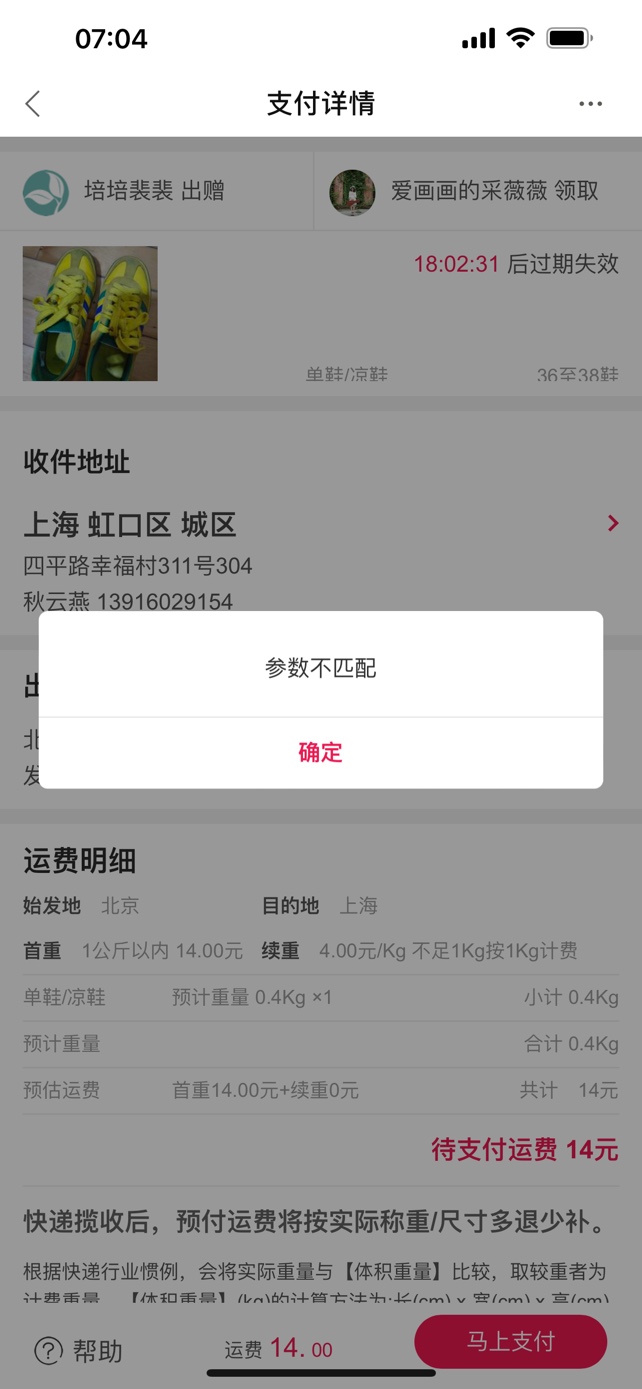Open 帮助 help
This screenshot has height=1389, width=642.
coord(78,1351)
